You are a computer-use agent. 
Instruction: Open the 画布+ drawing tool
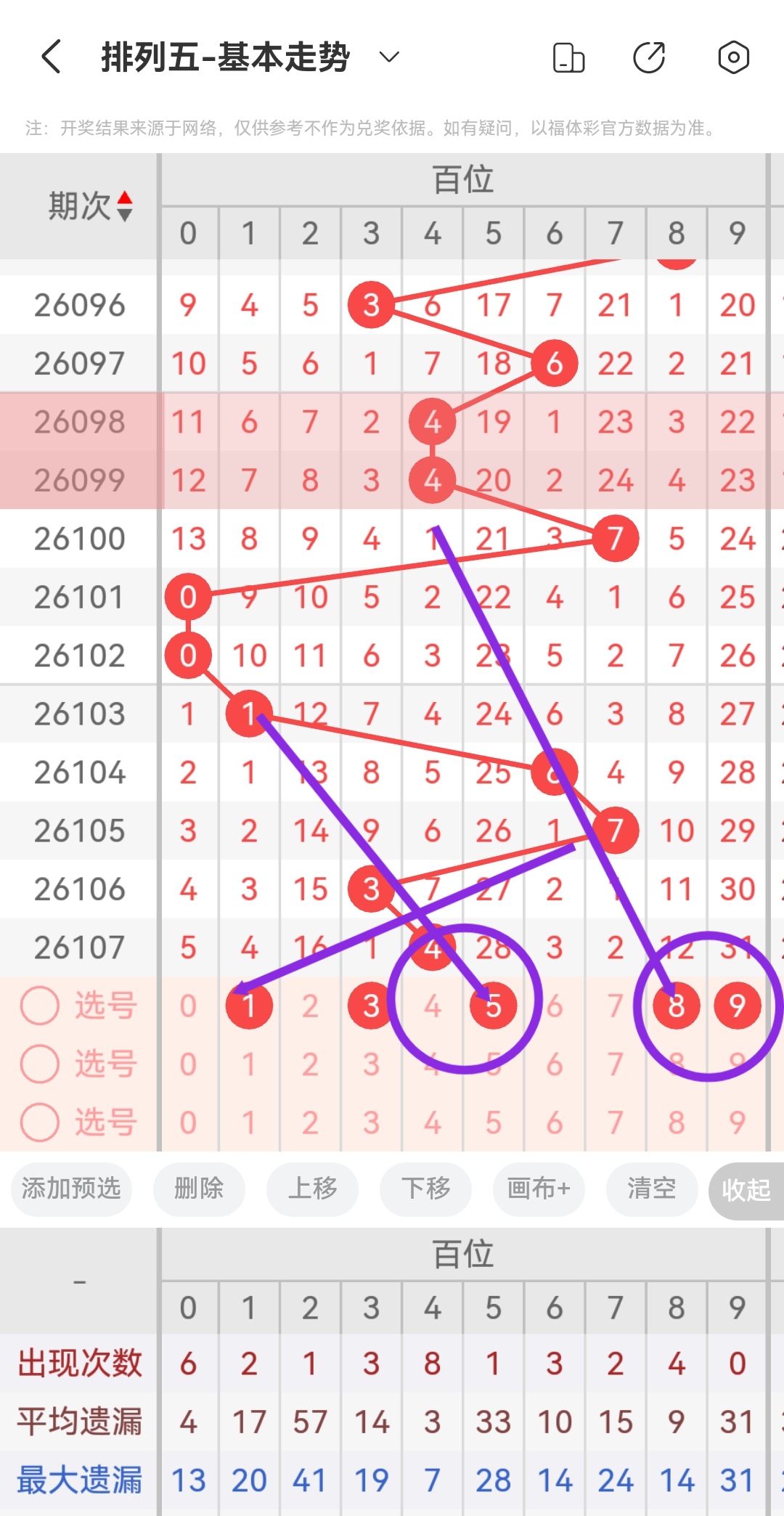[x=538, y=1189]
